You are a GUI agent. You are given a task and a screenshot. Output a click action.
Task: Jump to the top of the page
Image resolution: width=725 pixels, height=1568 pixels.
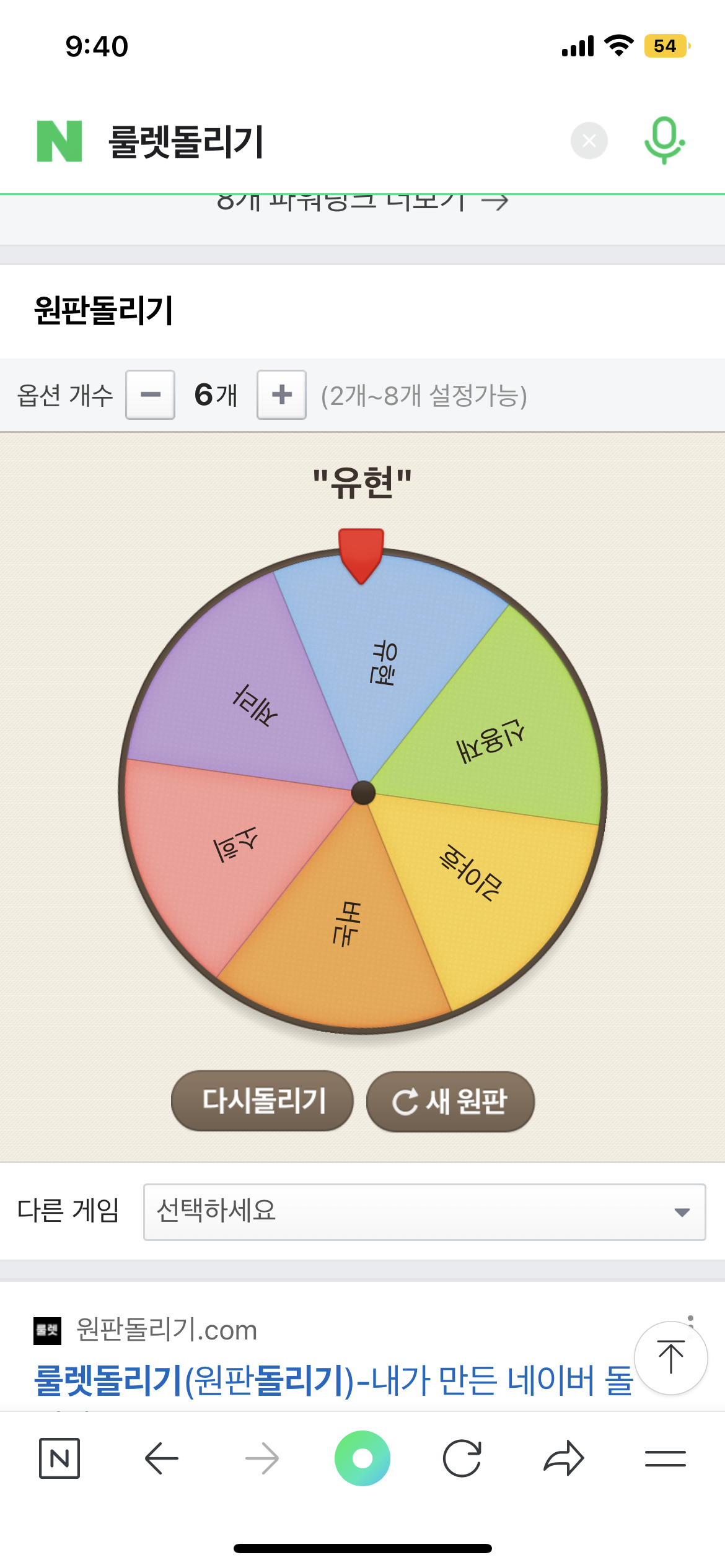point(670,1357)
